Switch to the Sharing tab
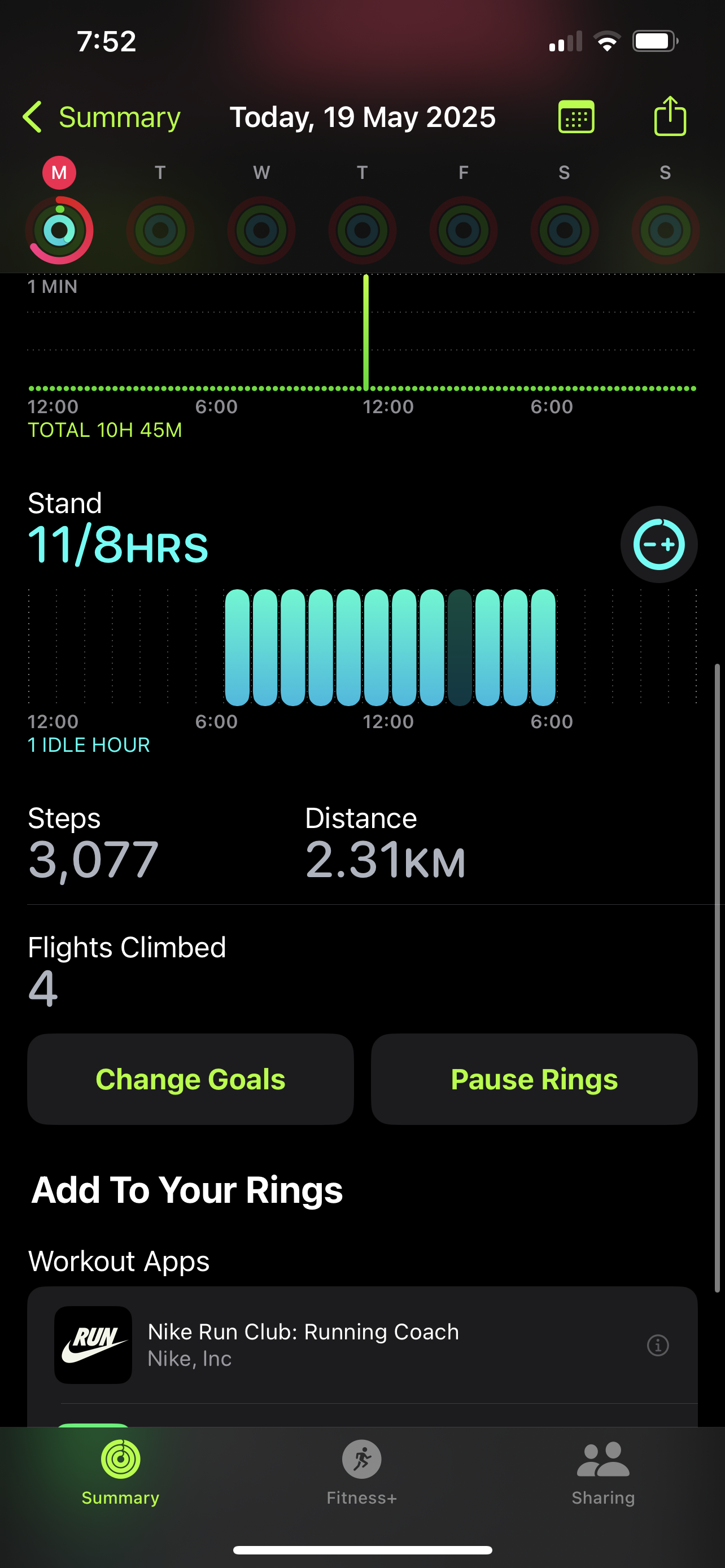 (x=602, y=1473)
